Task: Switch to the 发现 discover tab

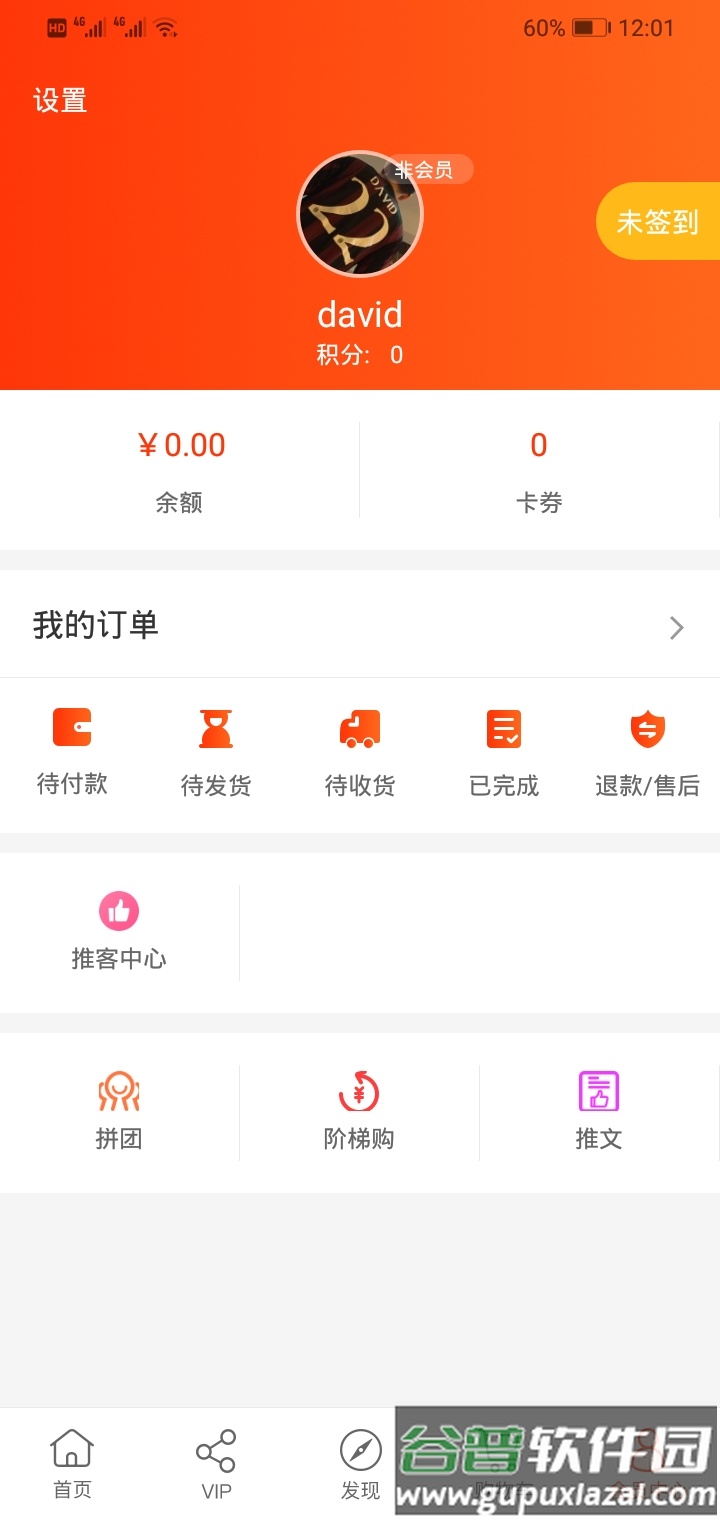Action: coord(358,1462)
